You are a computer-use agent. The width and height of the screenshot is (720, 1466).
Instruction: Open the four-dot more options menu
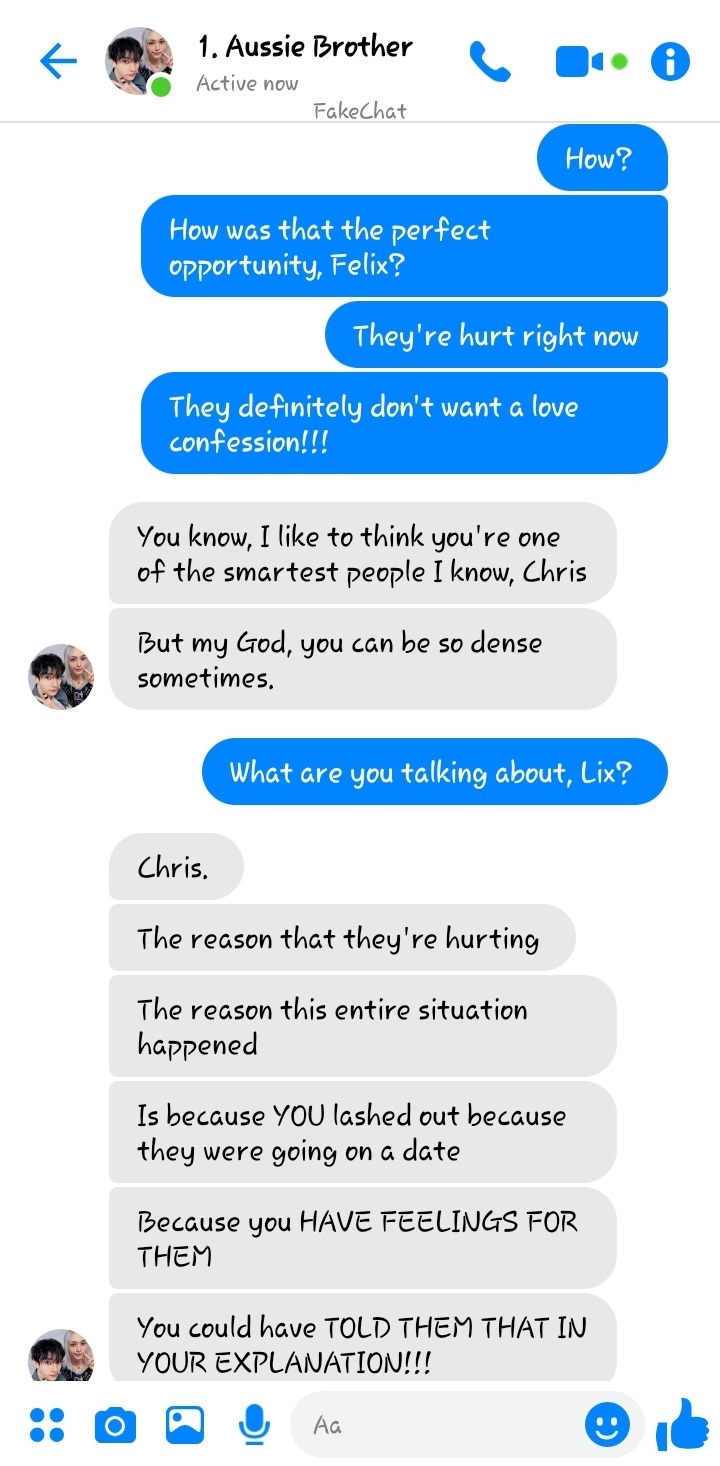[x=47, y=1424]
